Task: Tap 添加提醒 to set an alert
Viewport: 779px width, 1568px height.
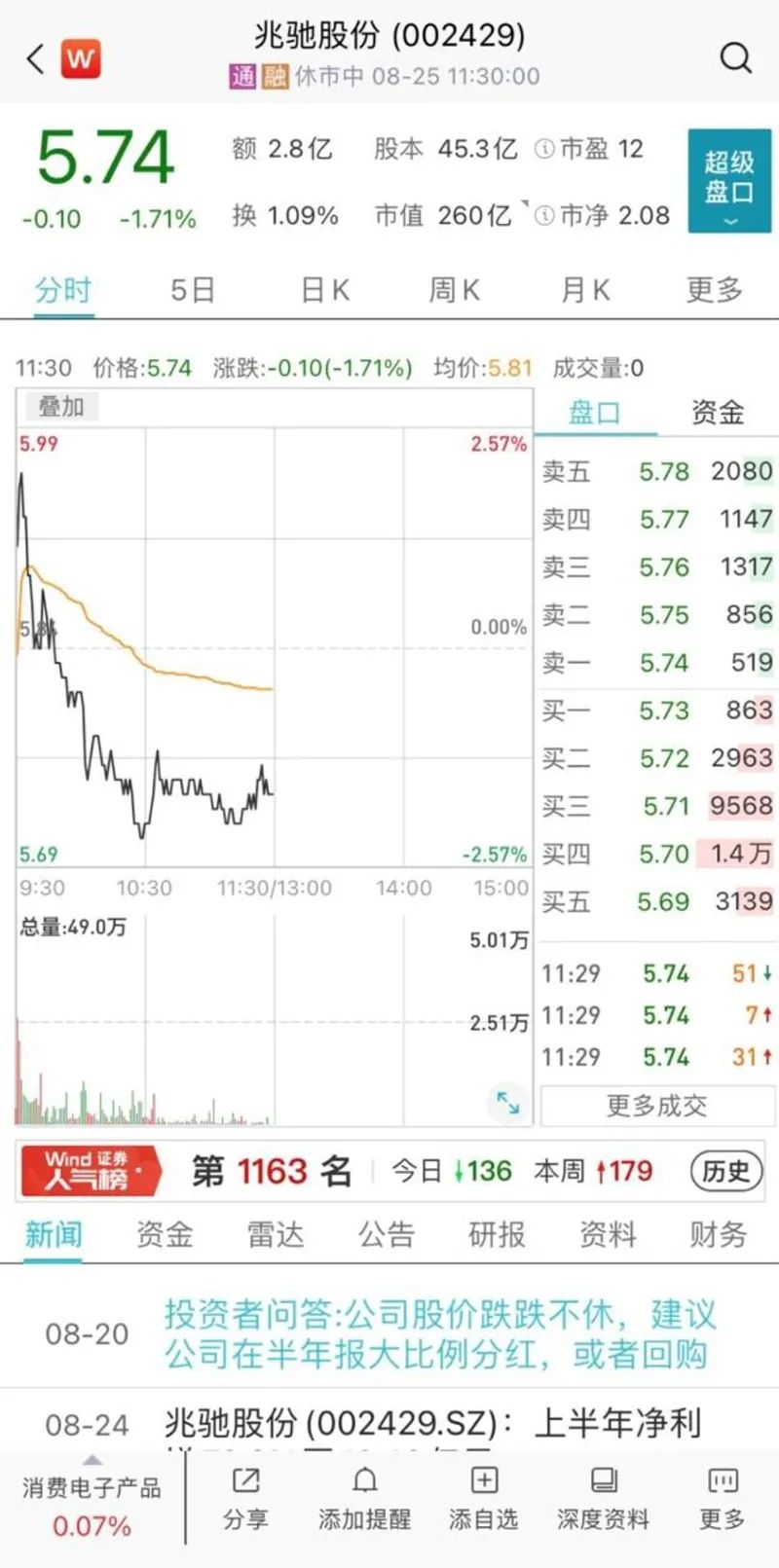Action: pos(364,1499)
